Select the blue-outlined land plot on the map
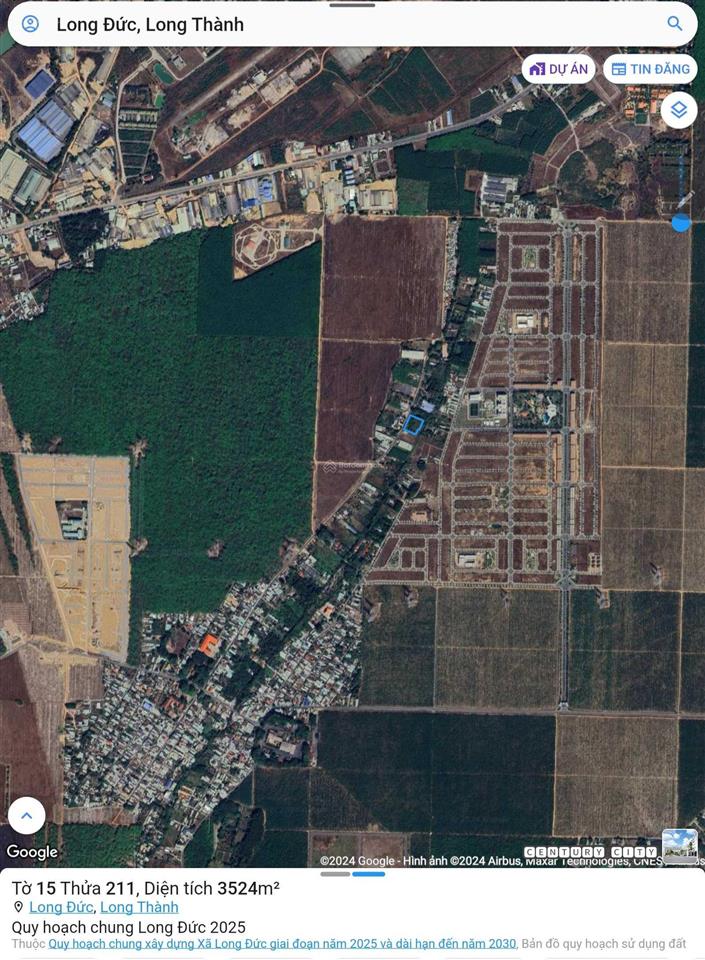 click(x=412, y=424)
